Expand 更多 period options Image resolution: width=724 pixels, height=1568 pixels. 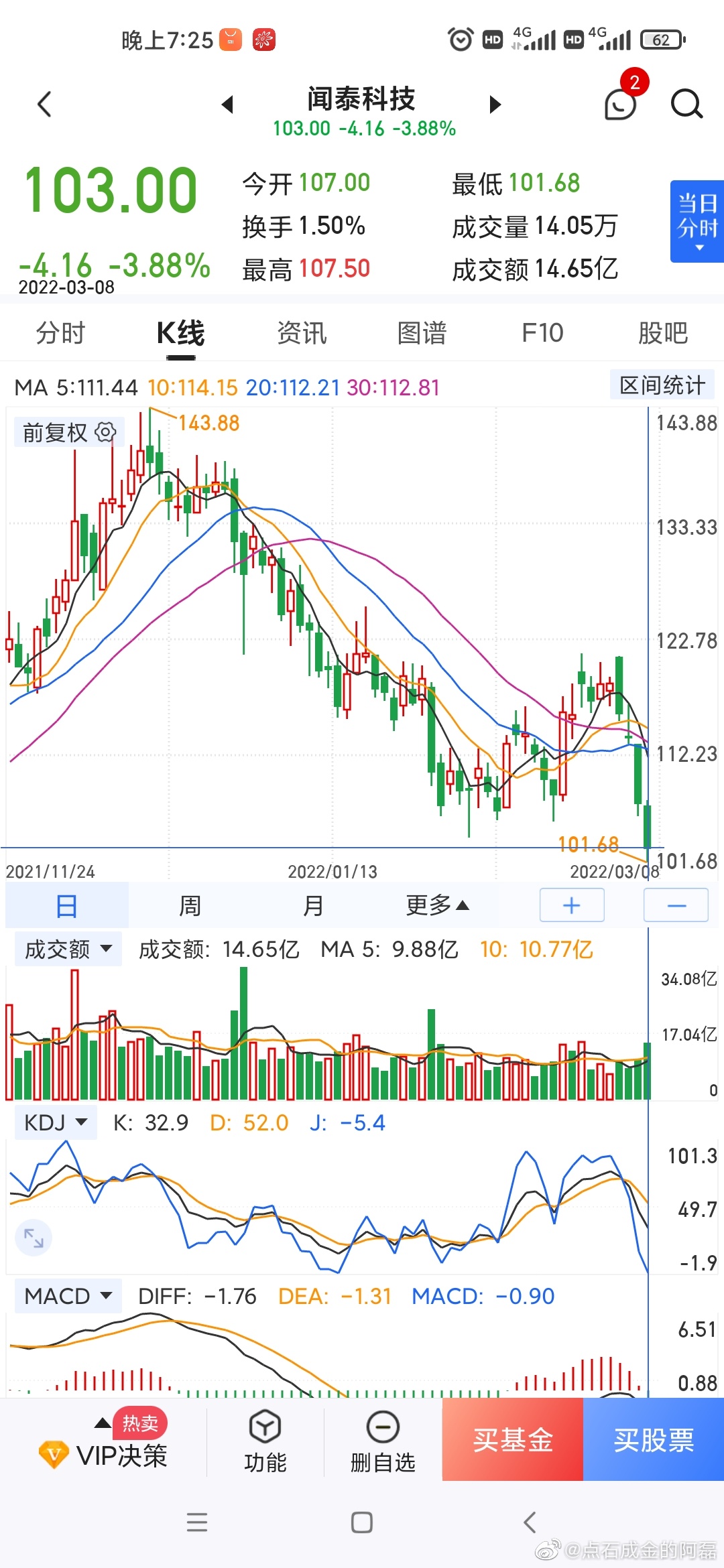[x=437, y=906]
